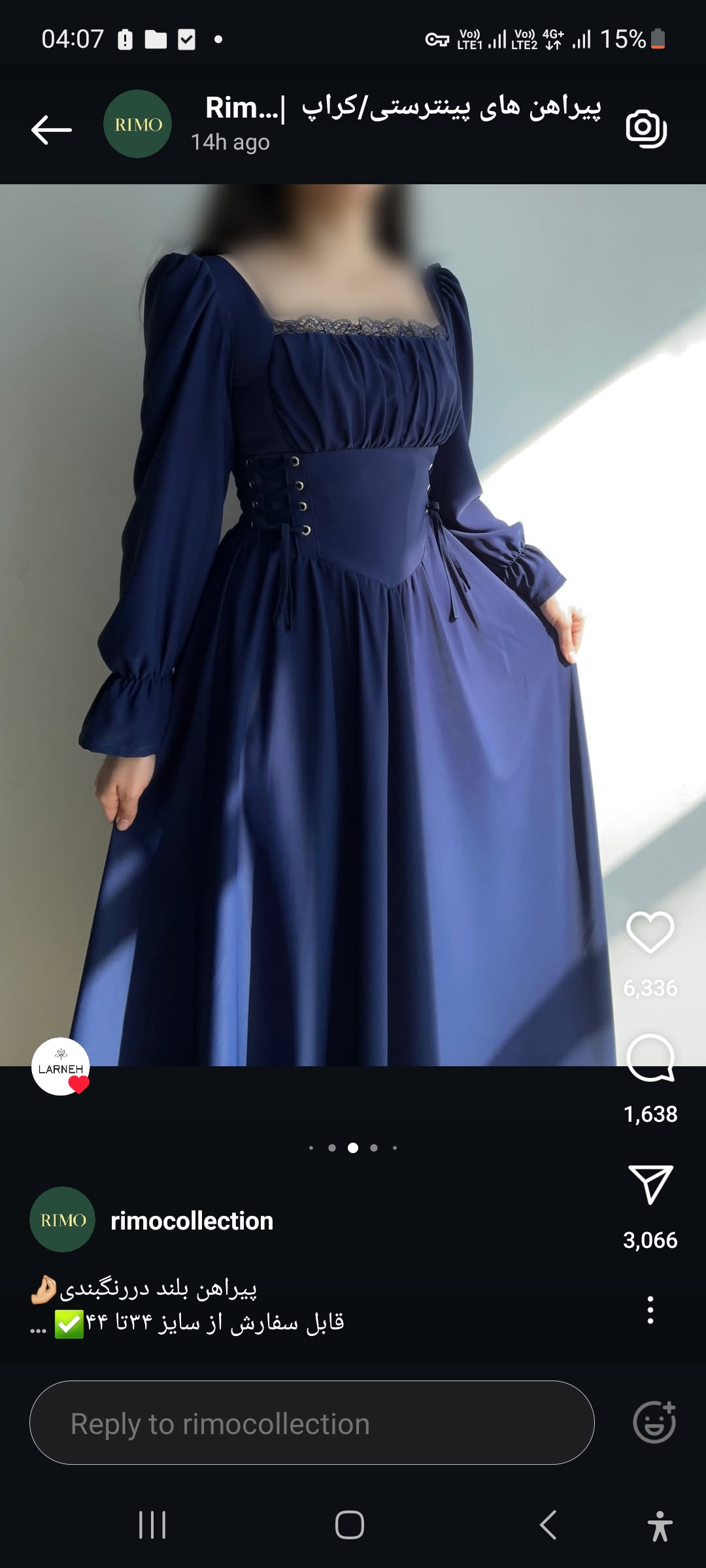706x1568 pixels.
Task: Open the emoji reaction picker
Action: (654, 1422)
